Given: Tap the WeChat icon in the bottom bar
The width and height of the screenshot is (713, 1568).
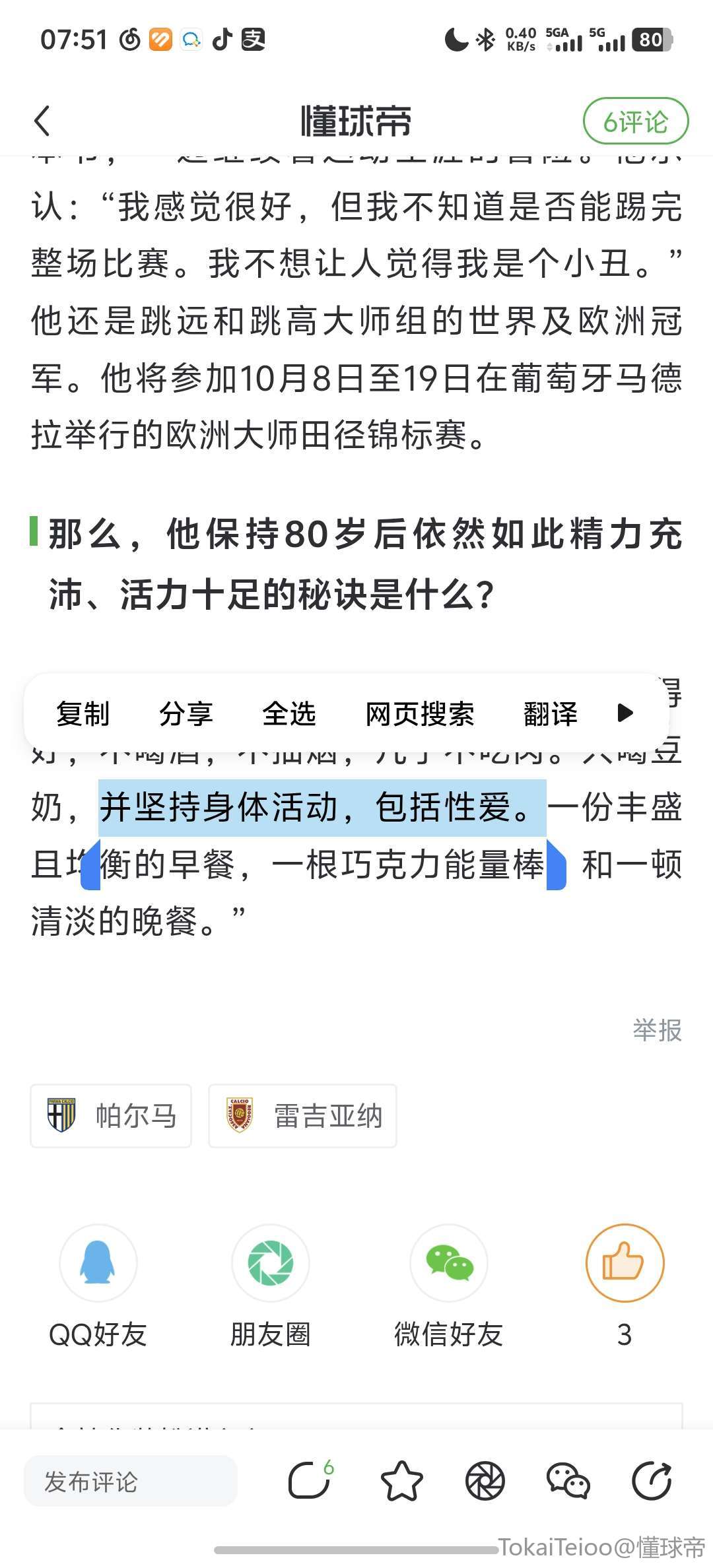Looking at the screenshot, I should (x=568, y=1482).
